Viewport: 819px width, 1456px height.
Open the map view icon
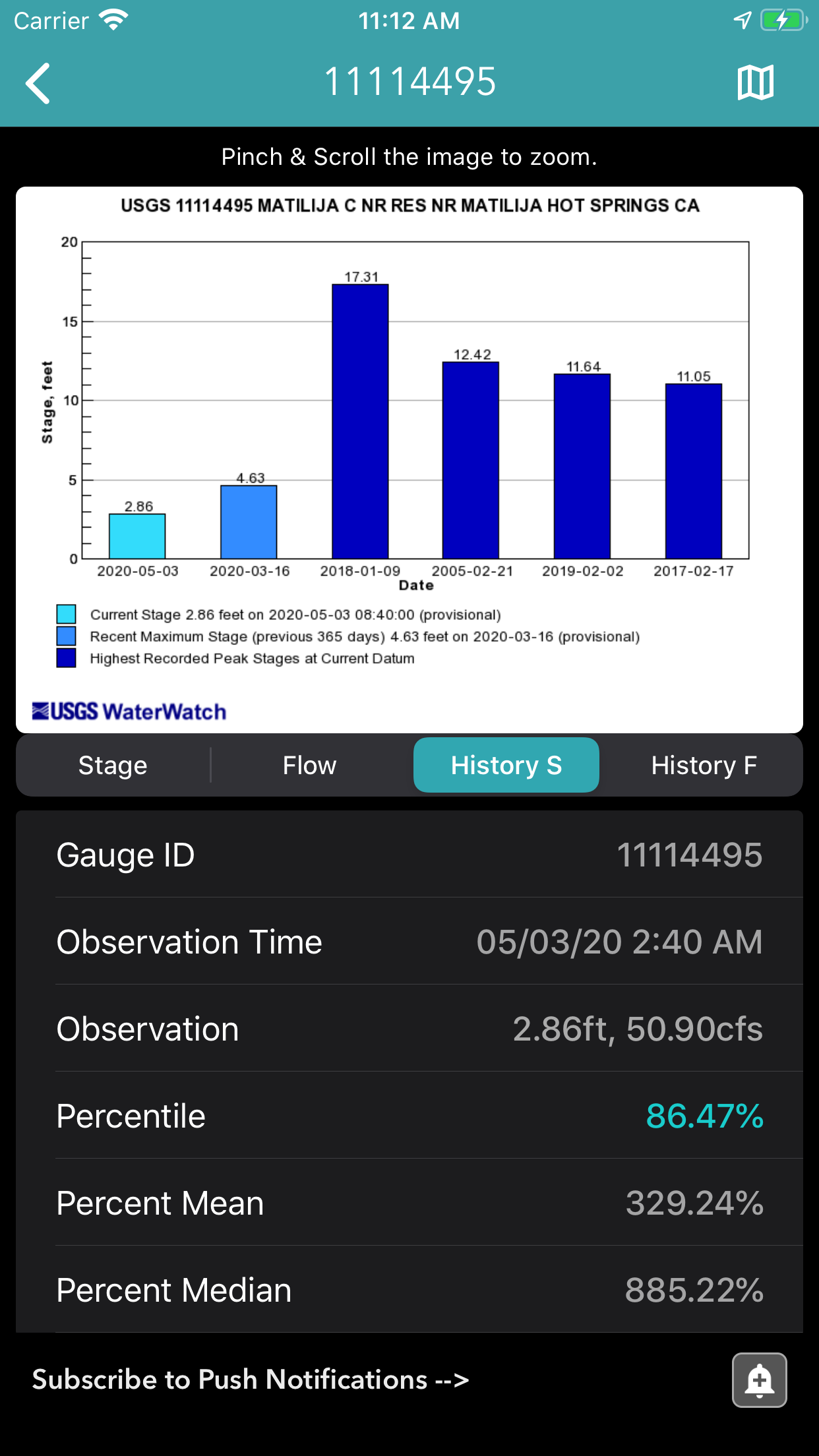tap(756, 81)
